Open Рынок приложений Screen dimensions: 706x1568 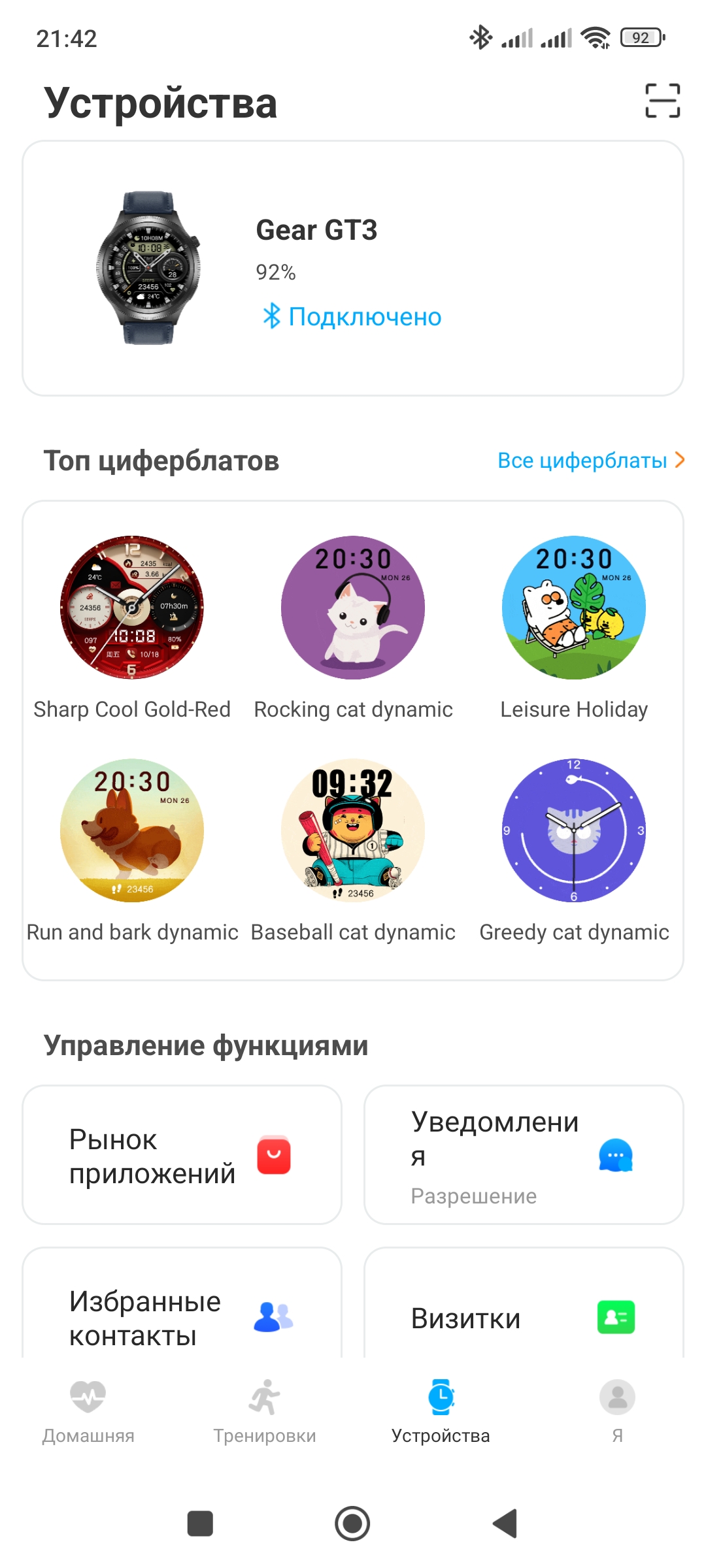pyautogui.click(x=182, y=1155)
